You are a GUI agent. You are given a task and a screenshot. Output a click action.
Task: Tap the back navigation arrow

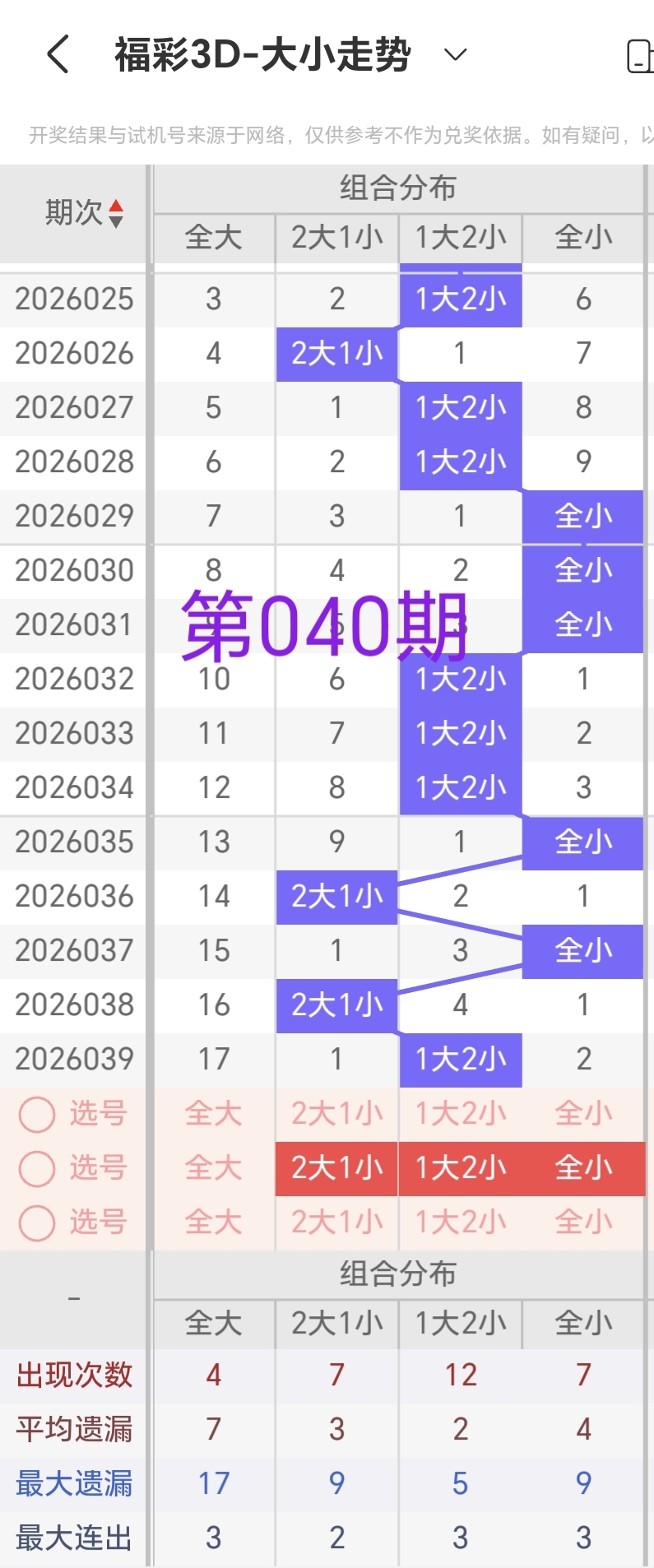[54, 54]
